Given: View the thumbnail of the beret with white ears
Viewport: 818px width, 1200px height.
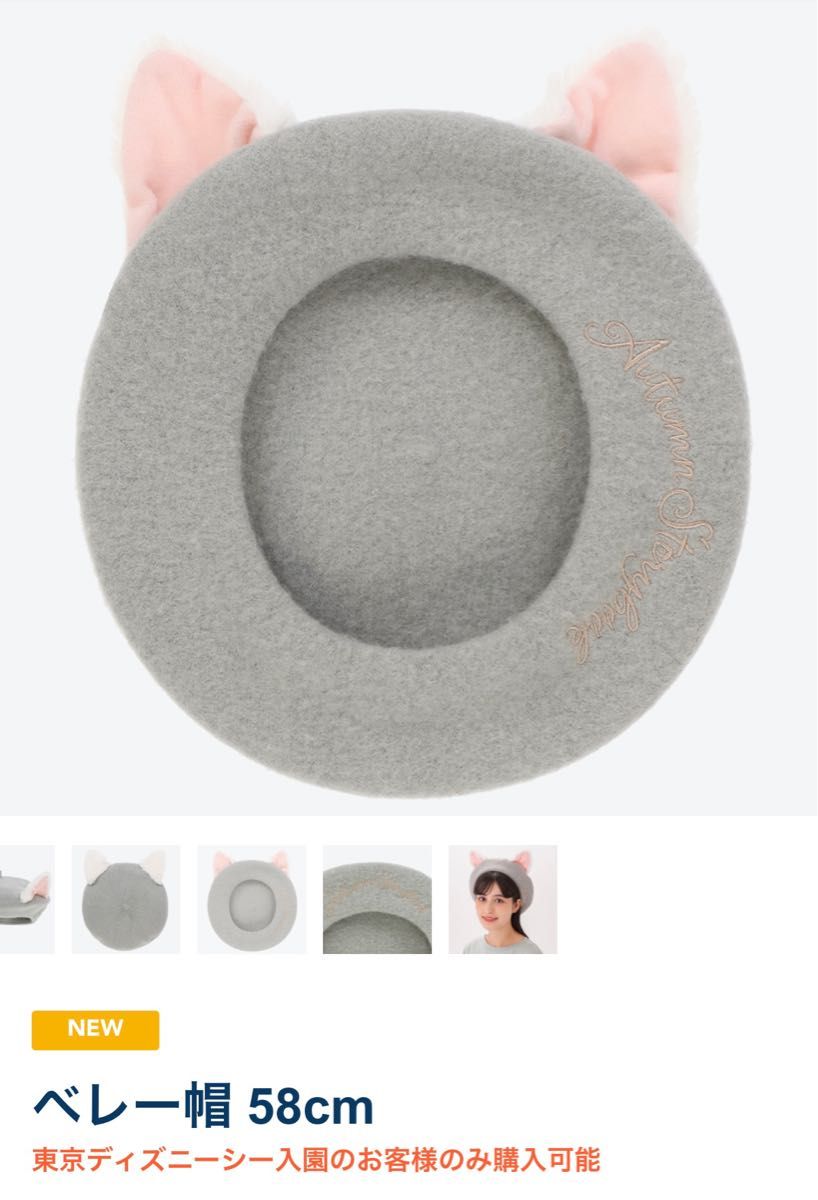Looking at the screenshot, I should (x=126, y=899).
